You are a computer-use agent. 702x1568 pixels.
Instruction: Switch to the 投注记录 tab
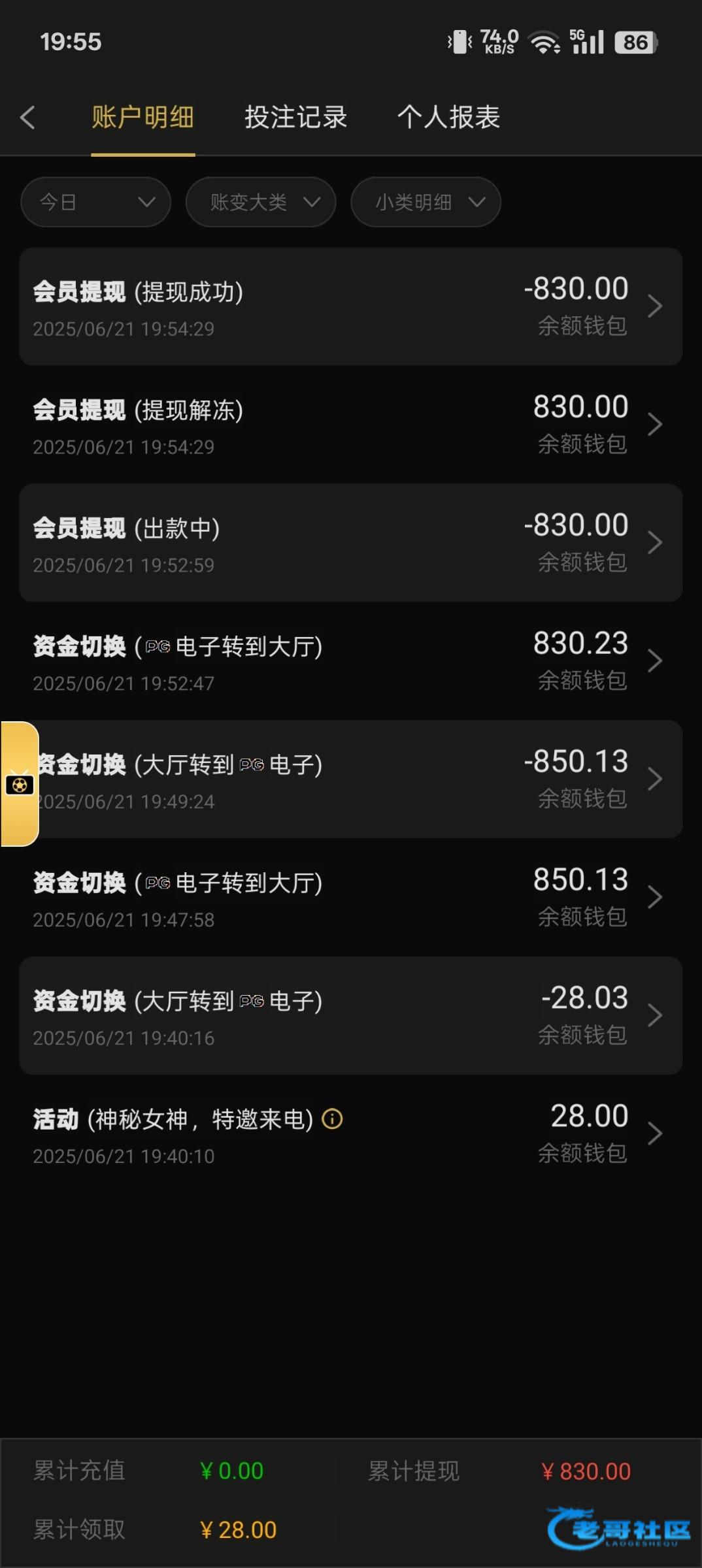point(295,118)
